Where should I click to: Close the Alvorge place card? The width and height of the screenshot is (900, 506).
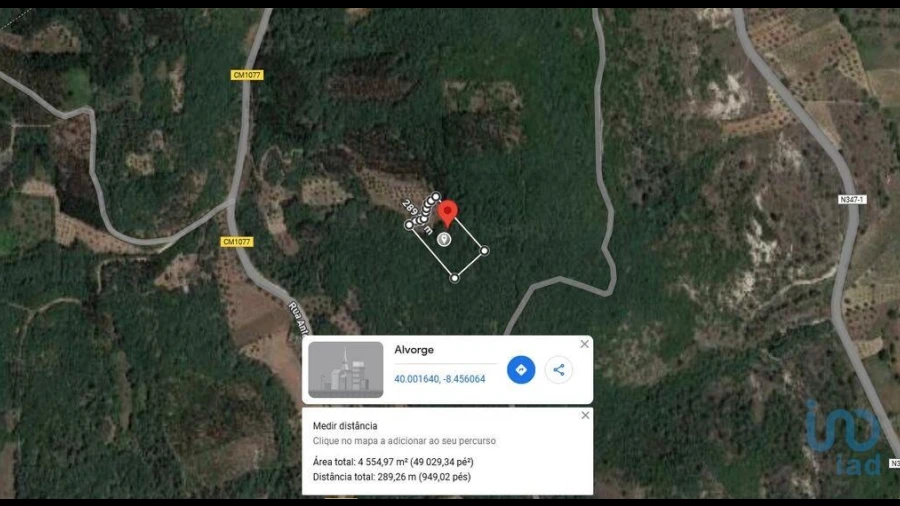point(584,344)
